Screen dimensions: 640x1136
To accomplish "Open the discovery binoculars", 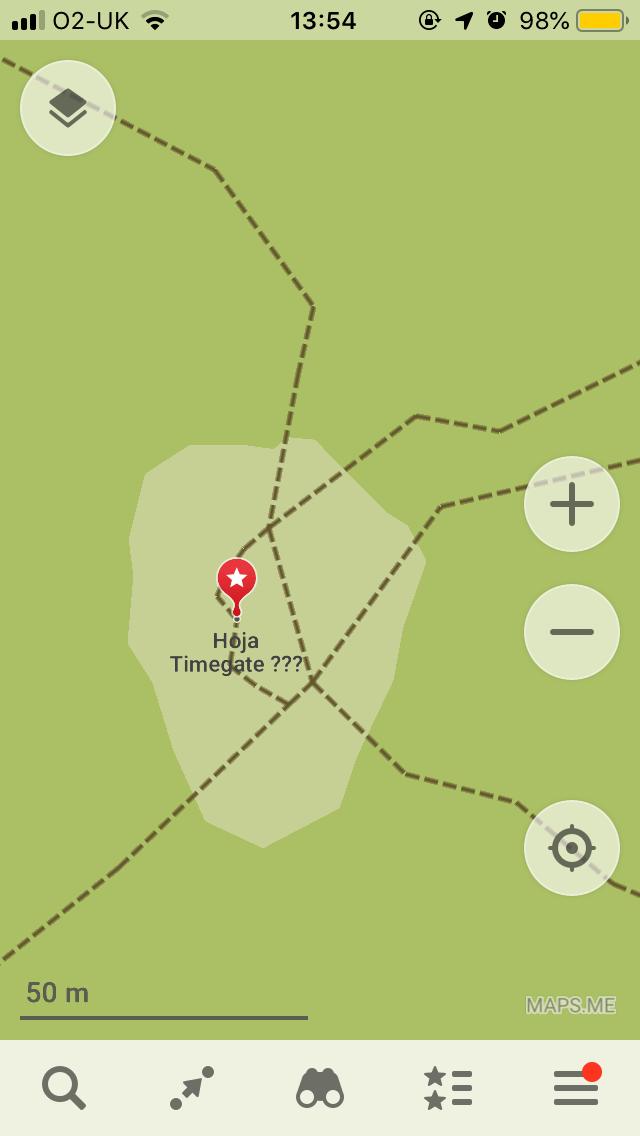I will click(320, 1087).
